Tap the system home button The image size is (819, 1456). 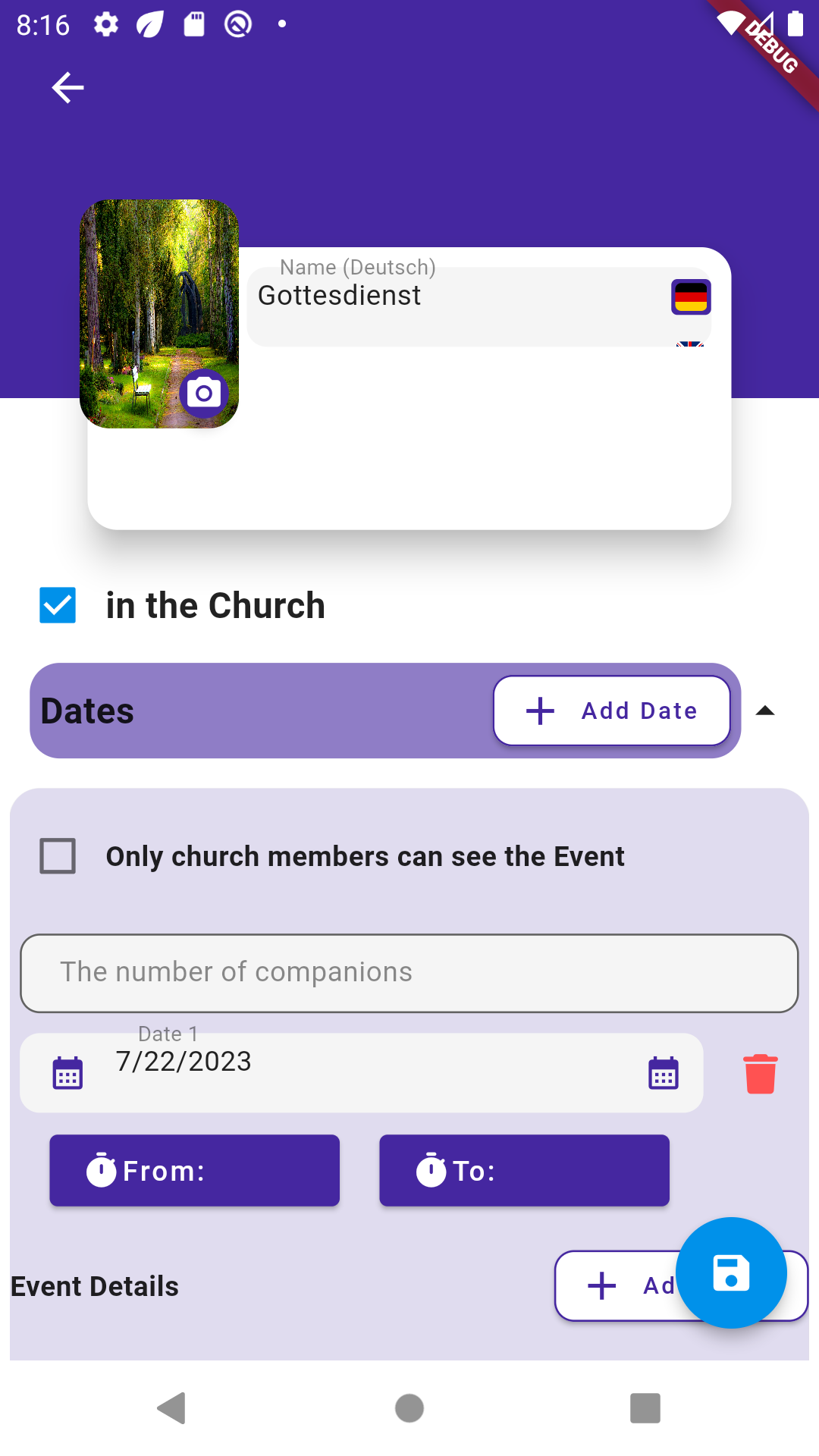tap(409, 1408)
